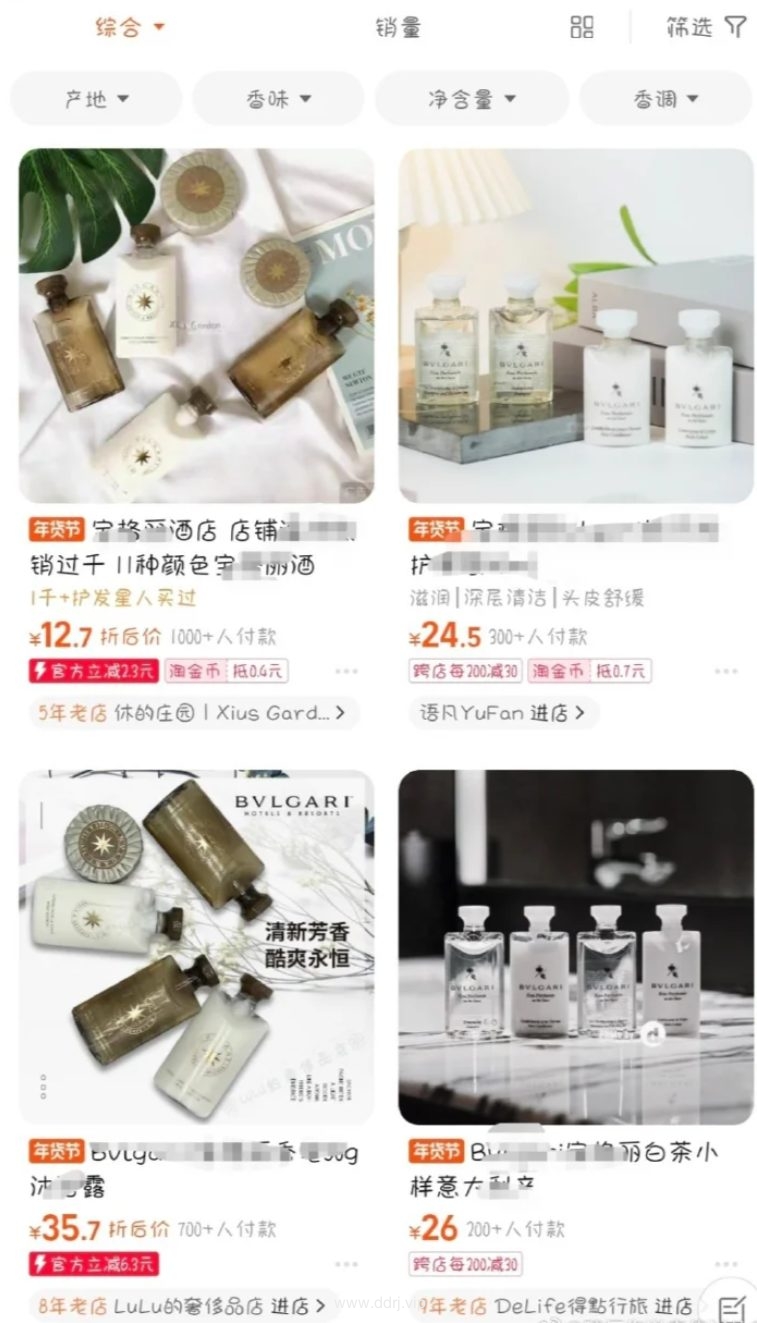Expand the 香味 filter chip
Viewport: 757px width, 1323px height.
point(279,99)
